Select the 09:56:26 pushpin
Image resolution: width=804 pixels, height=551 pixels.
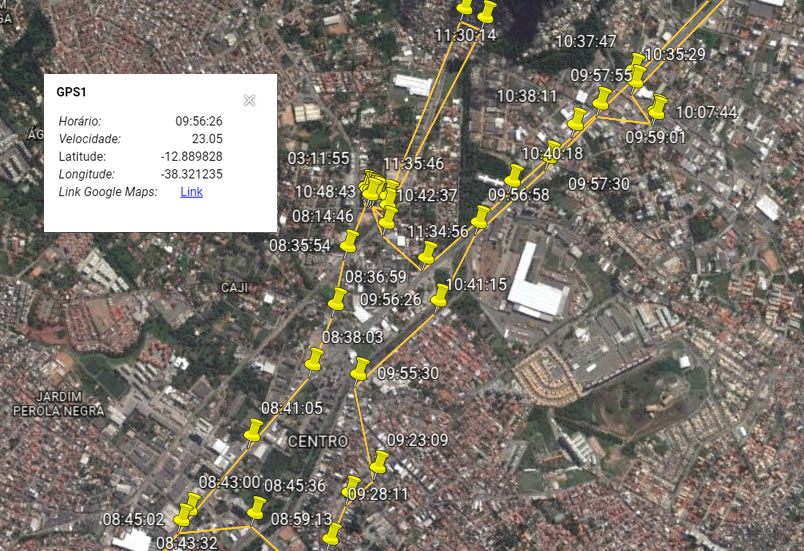pos(441,294)
